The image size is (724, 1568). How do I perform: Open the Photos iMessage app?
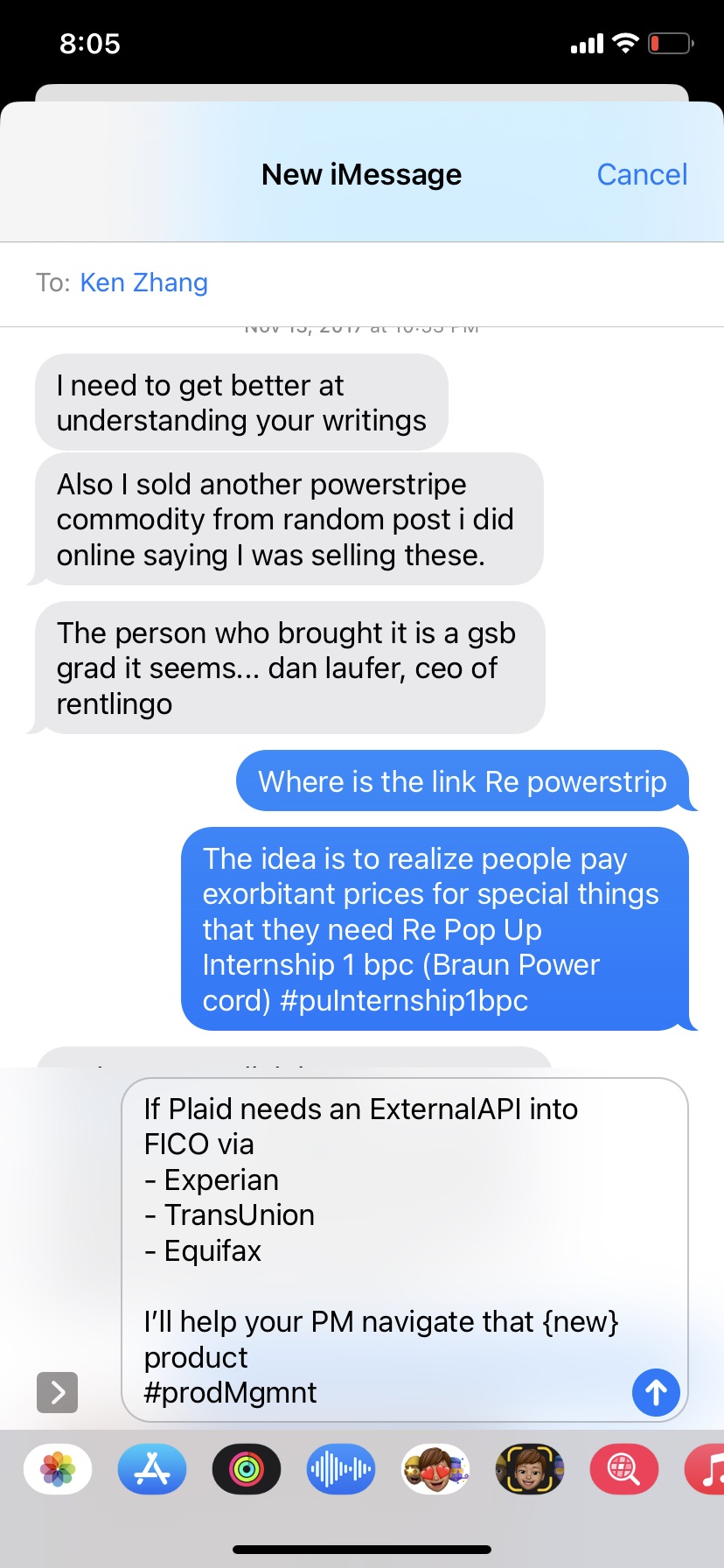[58, 1469]
